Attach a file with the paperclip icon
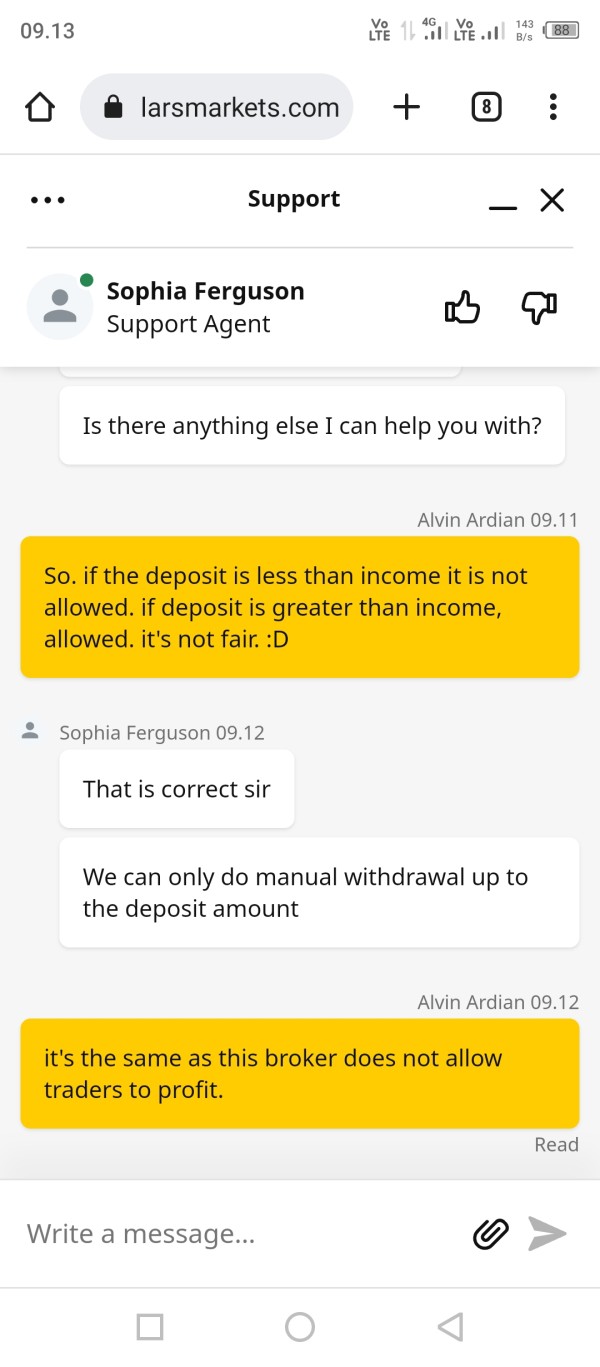This screenshot has width=600, height=1367. 490,1234
